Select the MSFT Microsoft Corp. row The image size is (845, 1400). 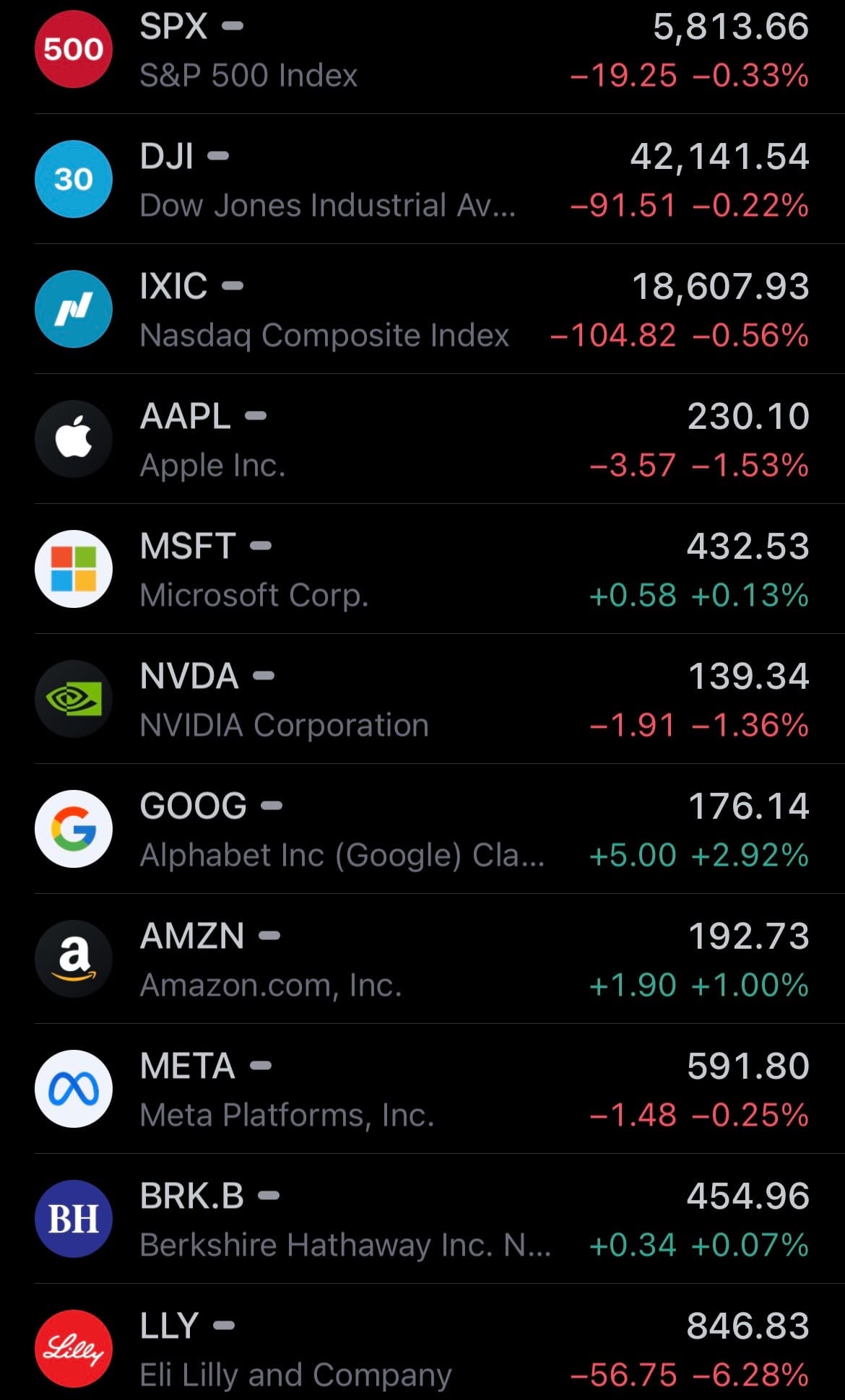422,570
